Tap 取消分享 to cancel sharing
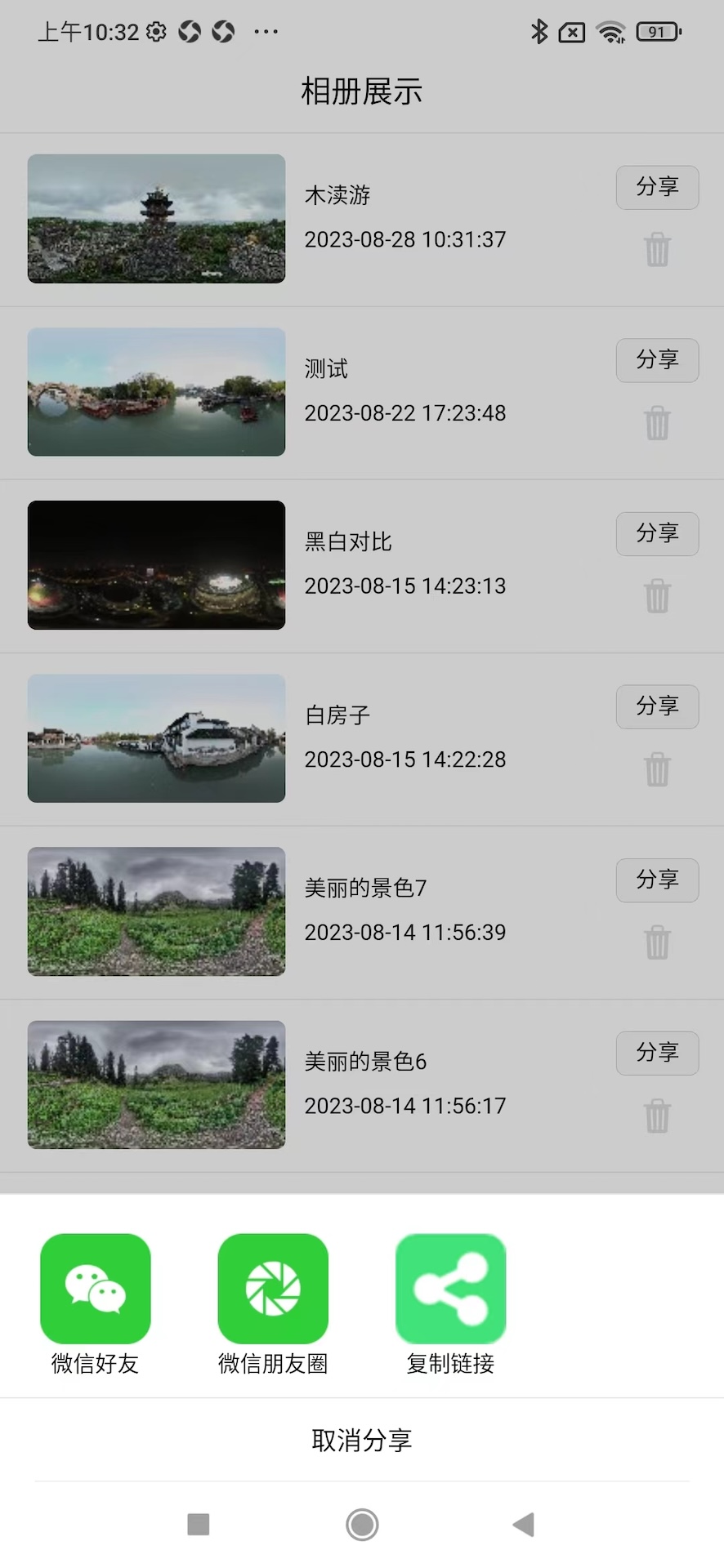 (x=362, y=1441)
